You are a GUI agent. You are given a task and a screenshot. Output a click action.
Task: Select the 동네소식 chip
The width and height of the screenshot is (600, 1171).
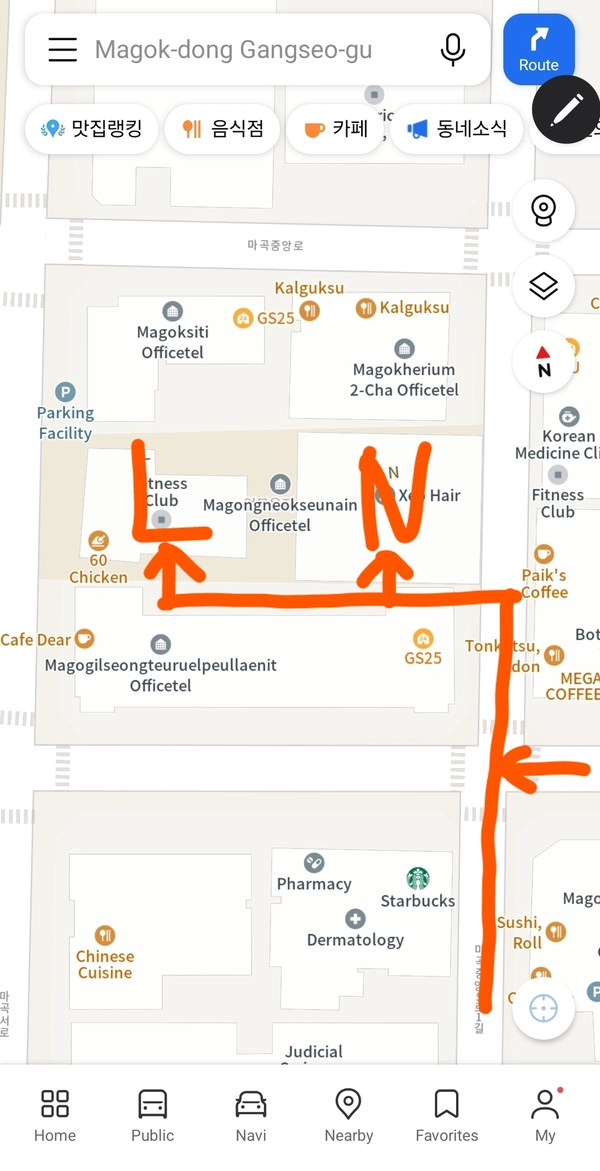pos(457,129)
